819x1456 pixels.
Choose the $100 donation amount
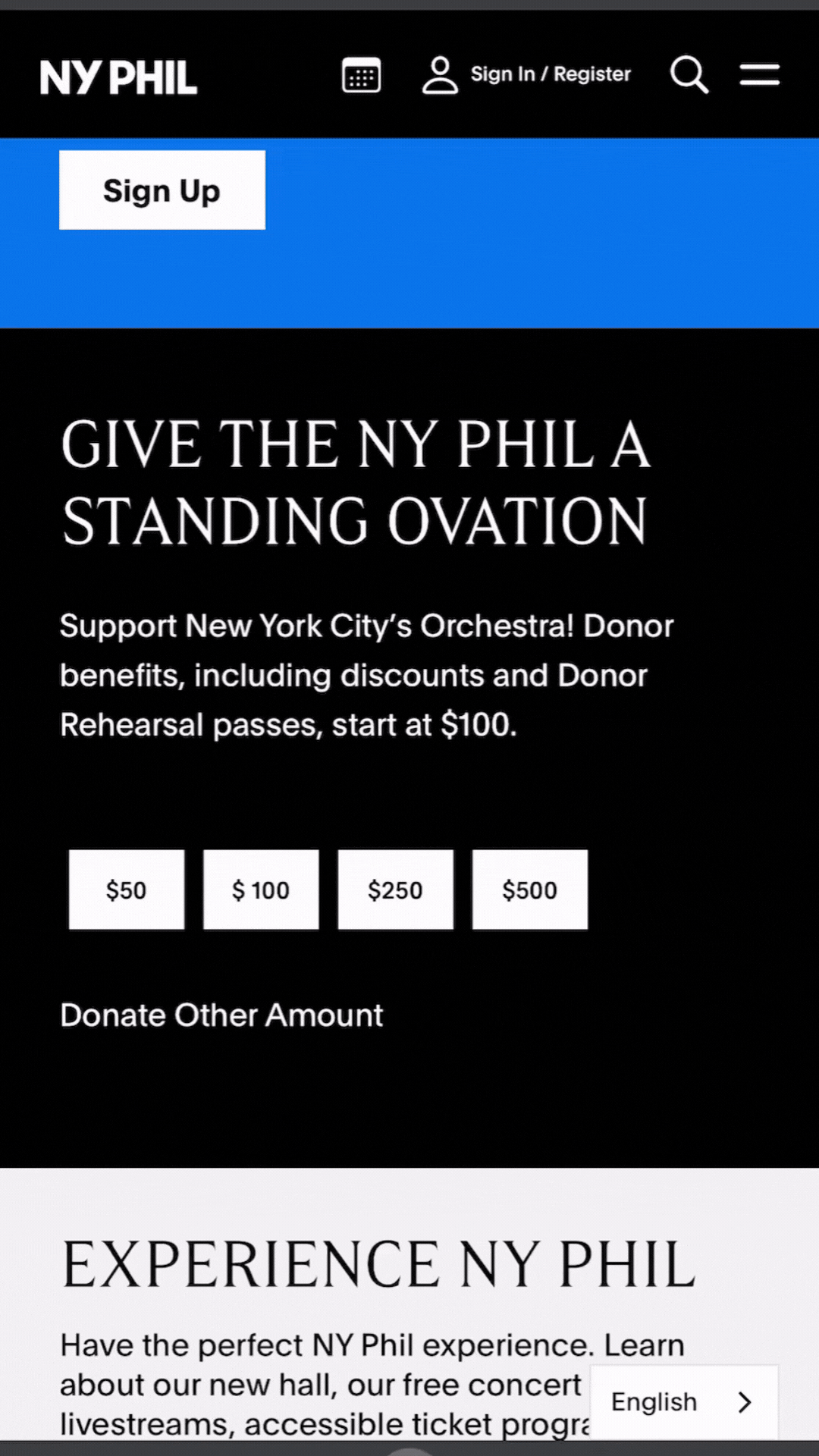(x=261, y=890)
